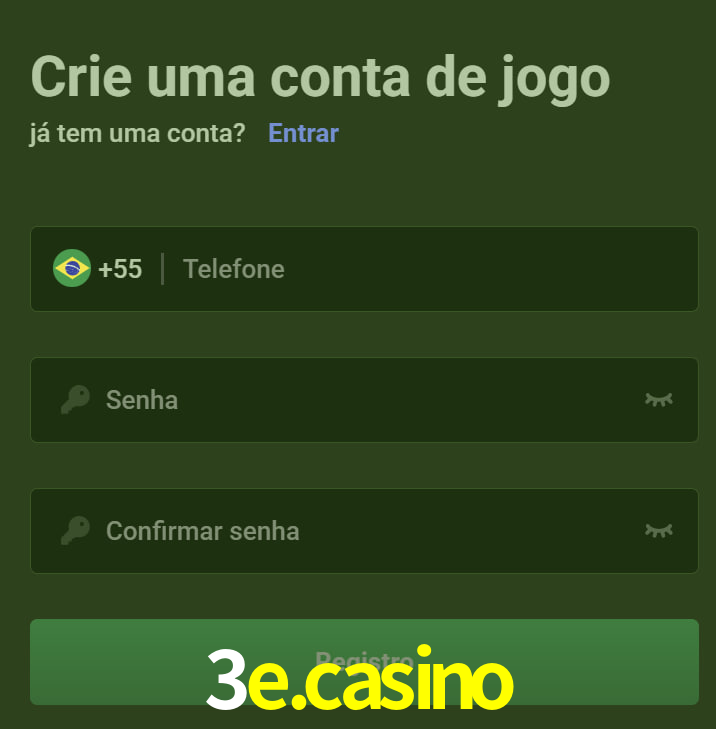Tap the Entrar login link
Viewport: 716px width, 729px height.
(x=303, y=133)
